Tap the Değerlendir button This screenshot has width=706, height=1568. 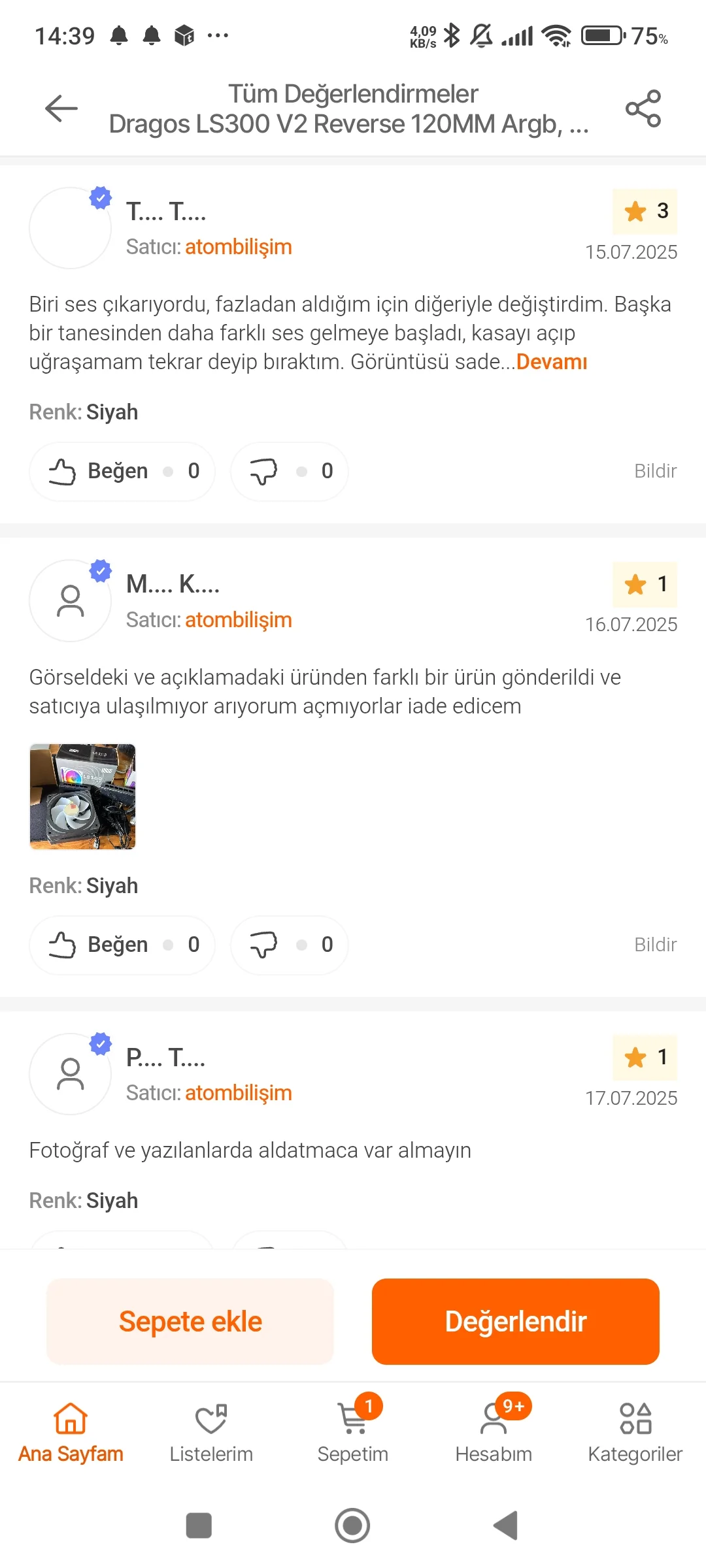coord(516,1322)
